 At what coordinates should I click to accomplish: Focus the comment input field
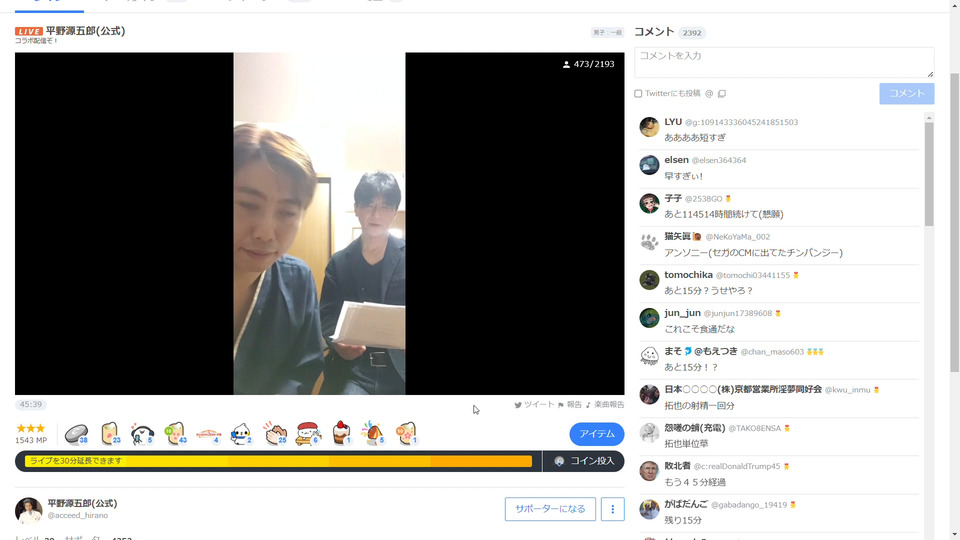click(x=783, y=62)
